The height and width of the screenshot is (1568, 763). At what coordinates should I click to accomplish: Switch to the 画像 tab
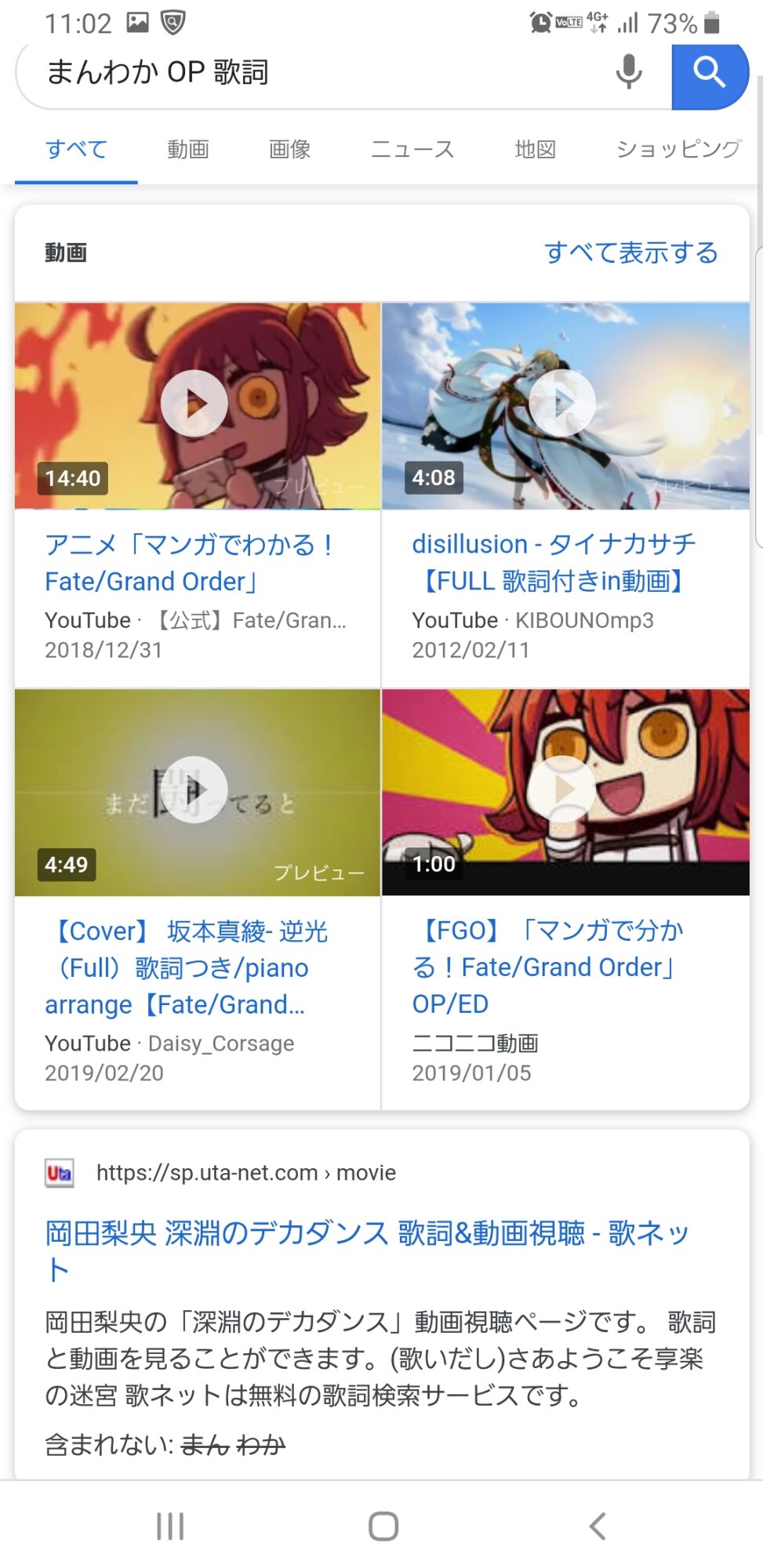click(289, 149)
